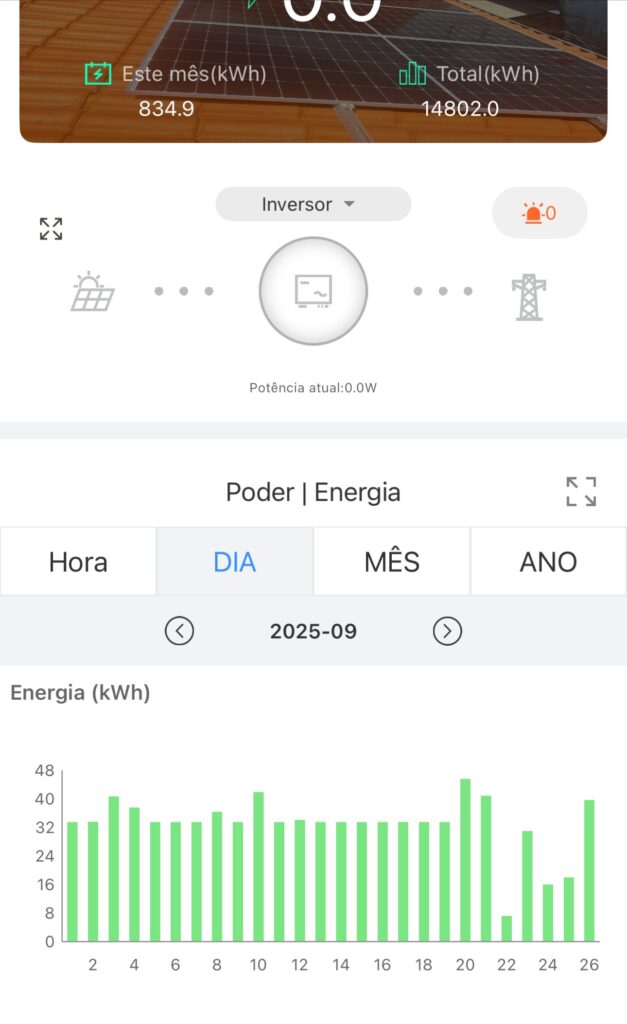Expand the Poder | Energia chart fullscreen
Viewport: 627px width, 1024px height.
point(581,492)
